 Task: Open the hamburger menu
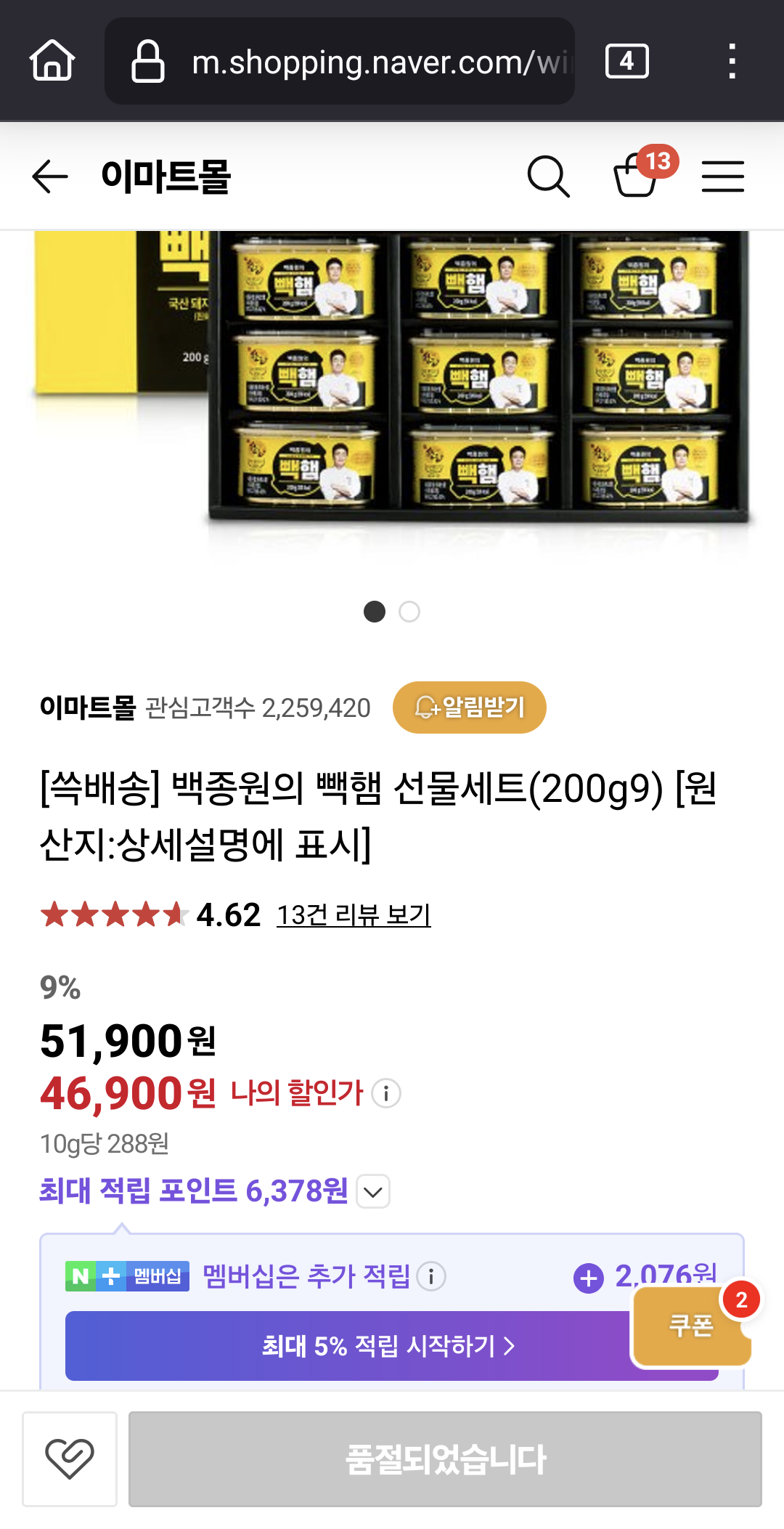pos(722,177)
